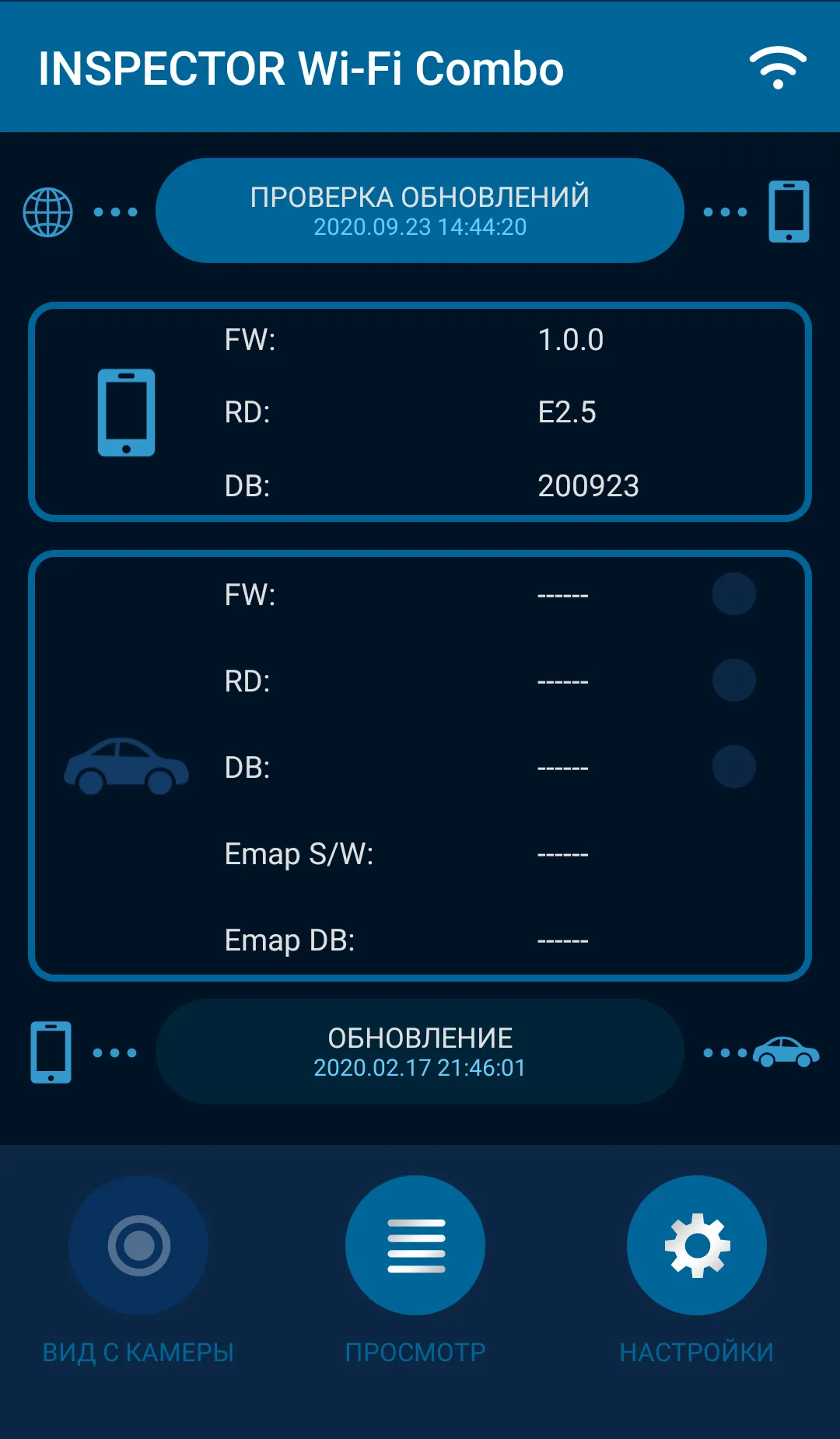Tap the Wi-Fi connection icon
Screen dimensions: 840x1439
coord(777,68)
